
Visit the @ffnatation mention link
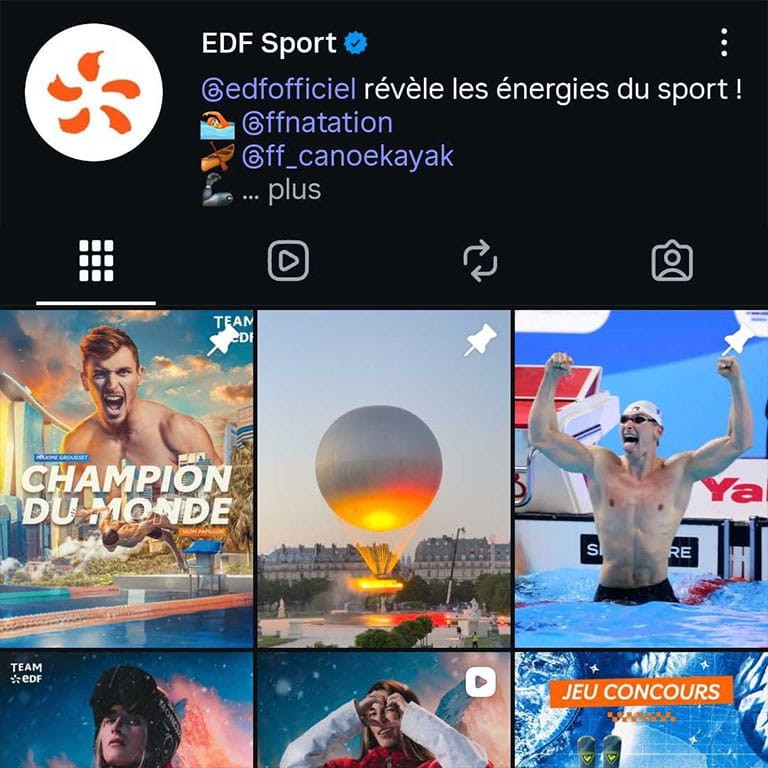click(x=316, y=123)
